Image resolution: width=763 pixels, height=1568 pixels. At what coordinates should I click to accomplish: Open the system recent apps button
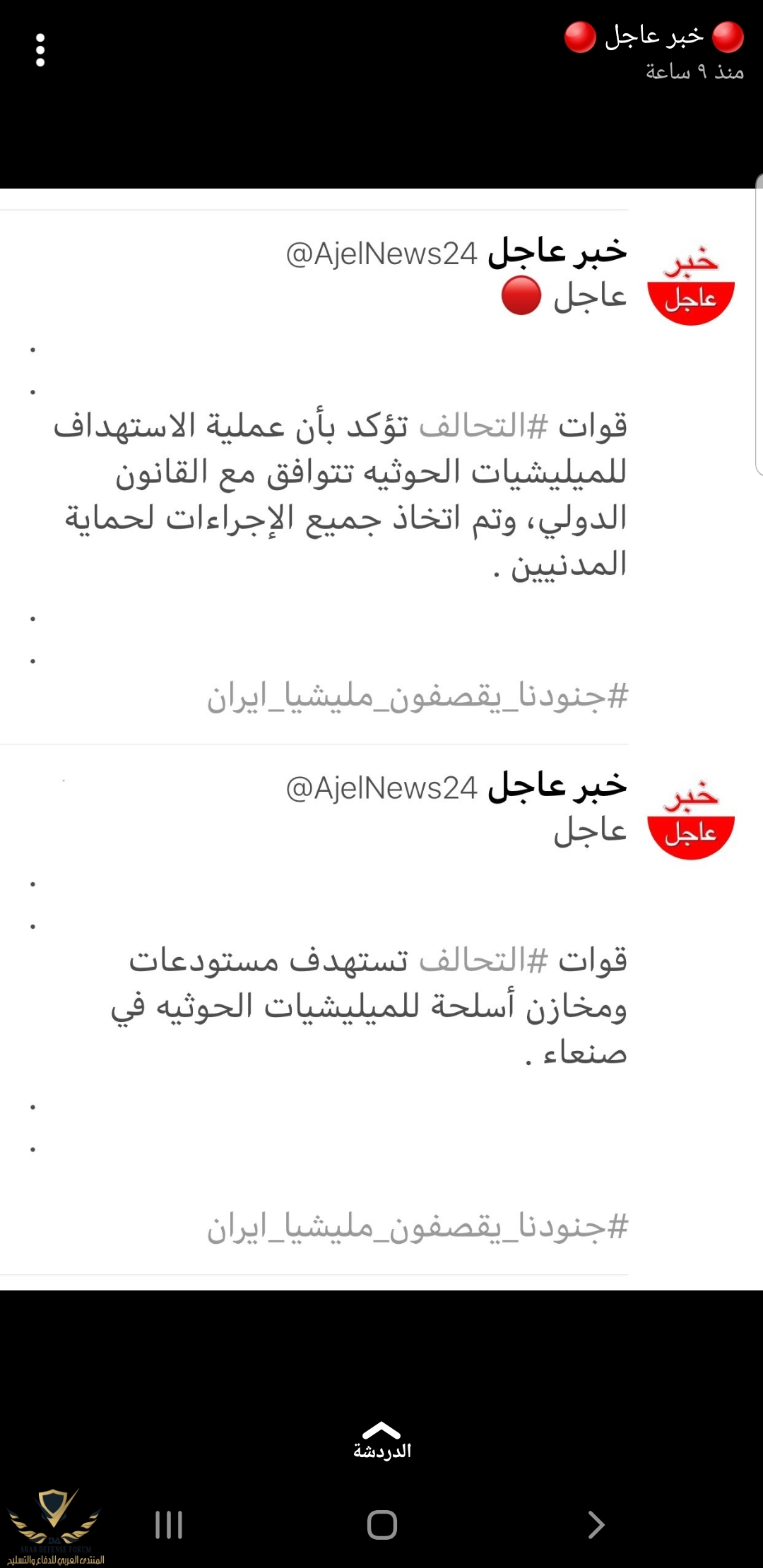pyautogui.click(x=169, y=1525)
